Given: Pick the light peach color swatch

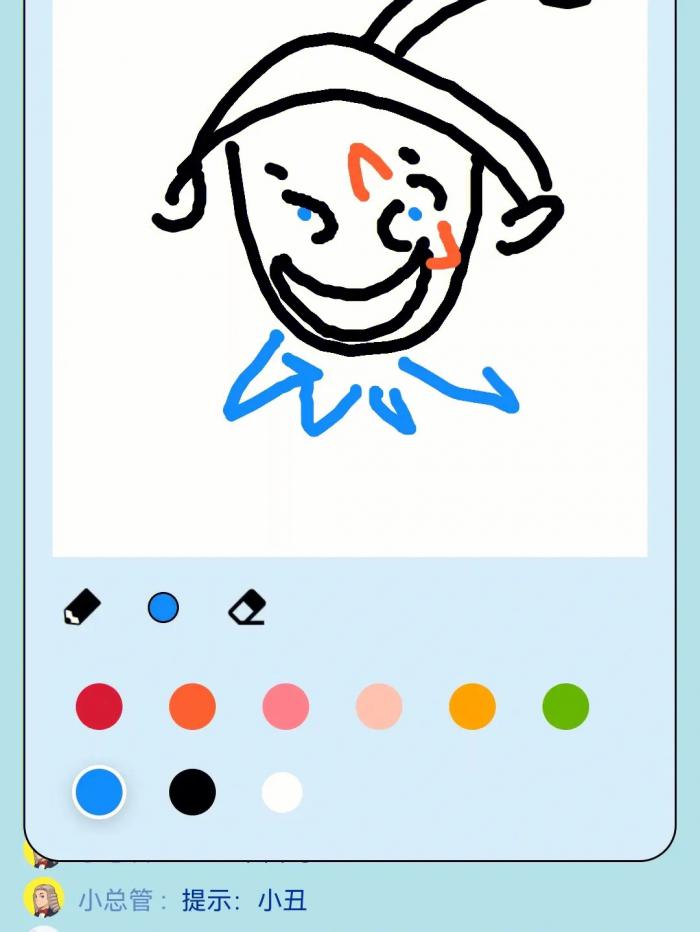Looking at the screenshot, I should 379,707.
